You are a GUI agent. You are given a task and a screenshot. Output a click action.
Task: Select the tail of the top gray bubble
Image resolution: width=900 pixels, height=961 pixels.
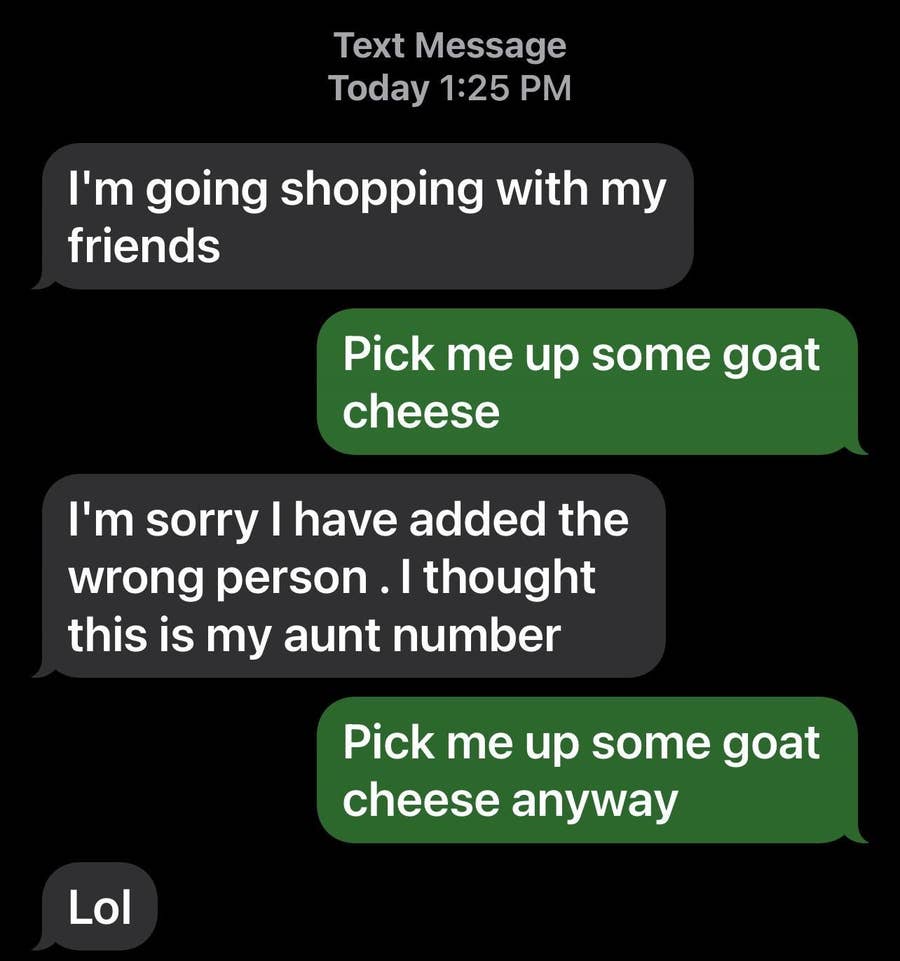pyautogui.click(x=45, y=275)
